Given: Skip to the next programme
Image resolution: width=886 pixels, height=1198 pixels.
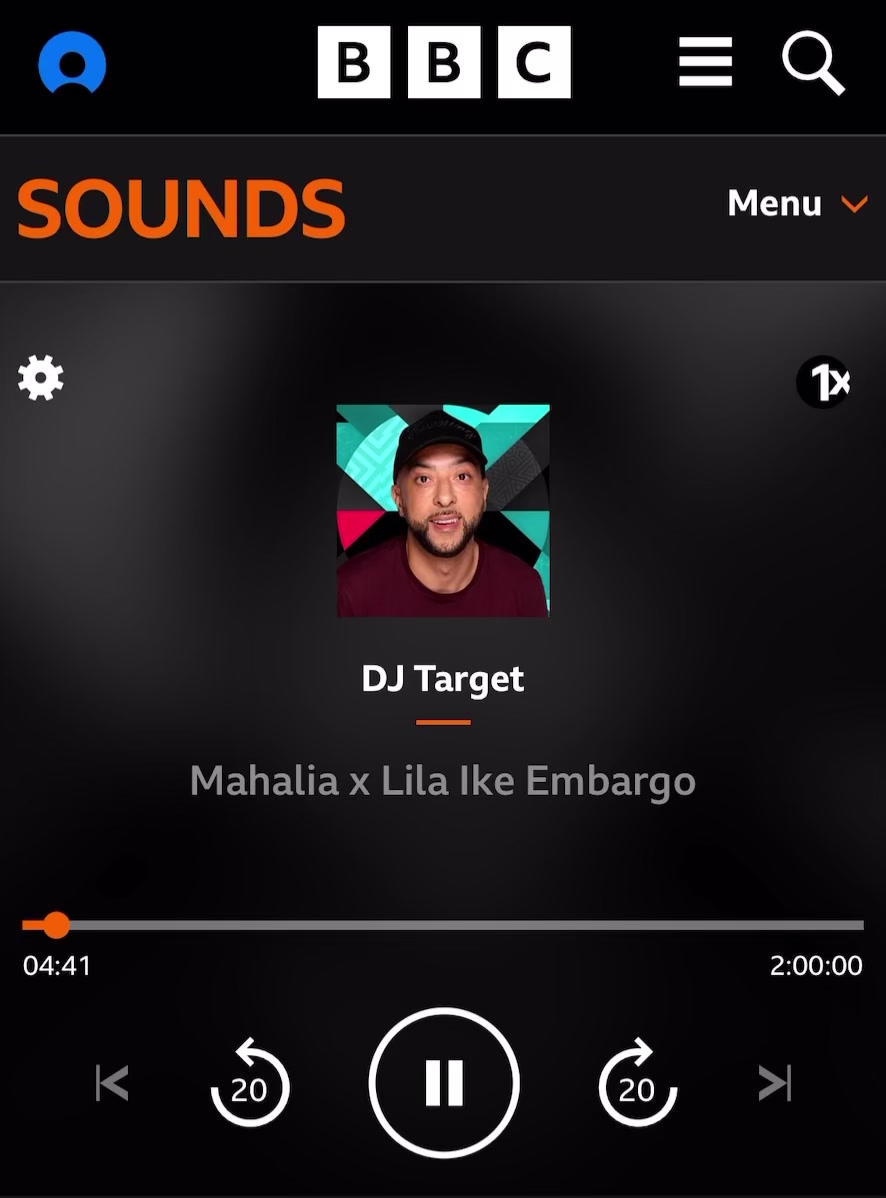Looking at the screenshot, I should tap(775, 1083).
